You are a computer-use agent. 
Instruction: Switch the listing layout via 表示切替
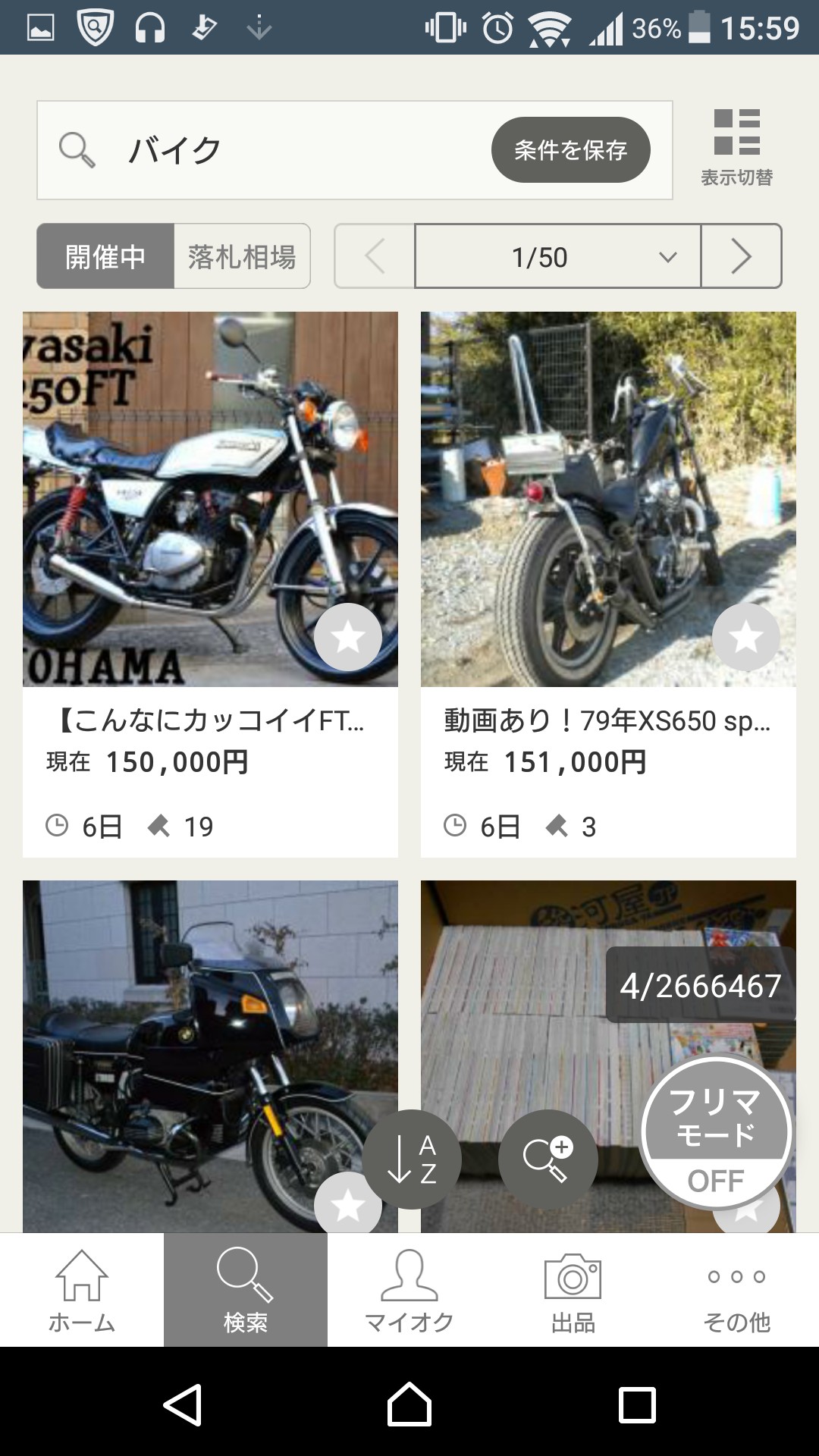[x=736, y=146]
